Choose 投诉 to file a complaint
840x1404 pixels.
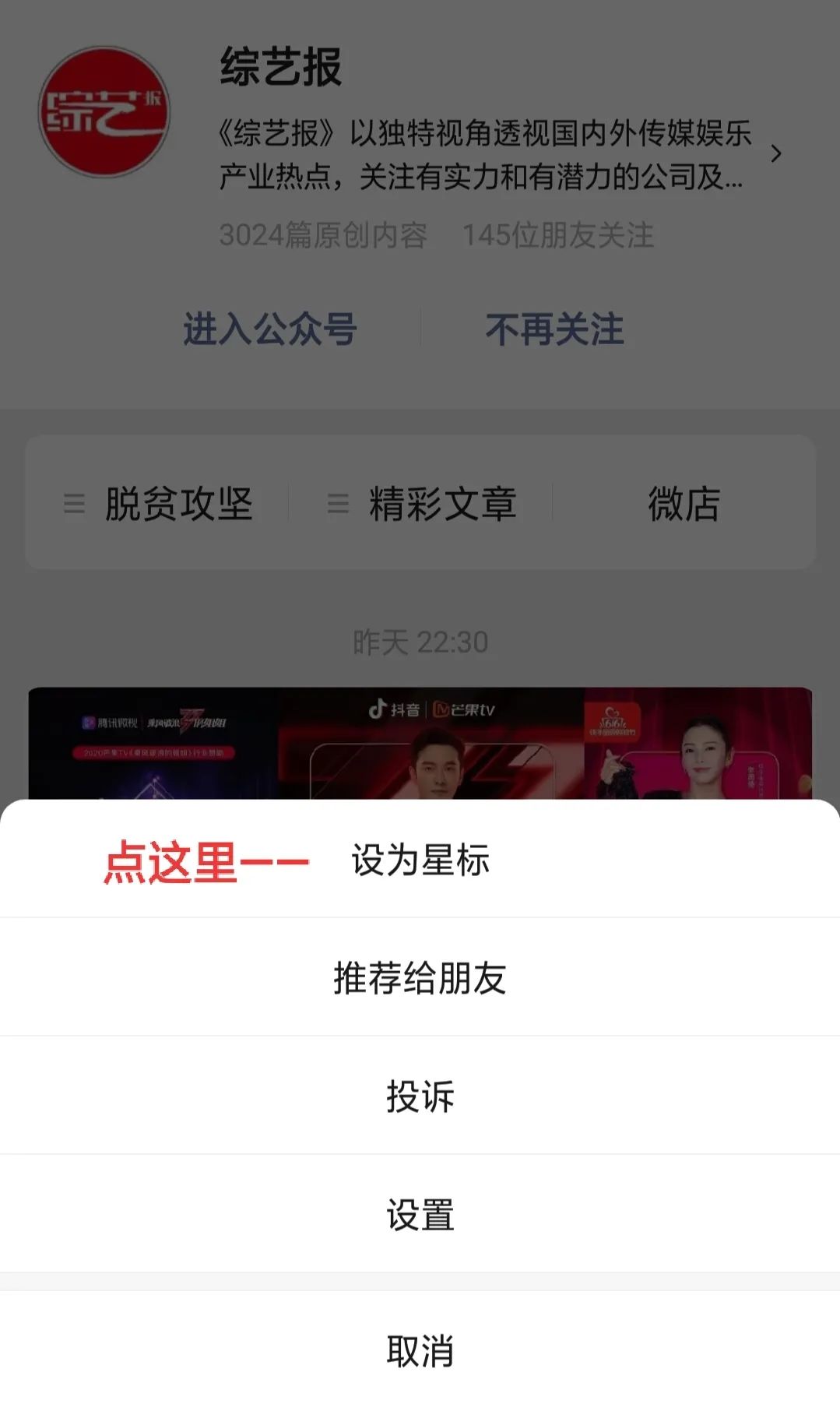(420, 1098)
